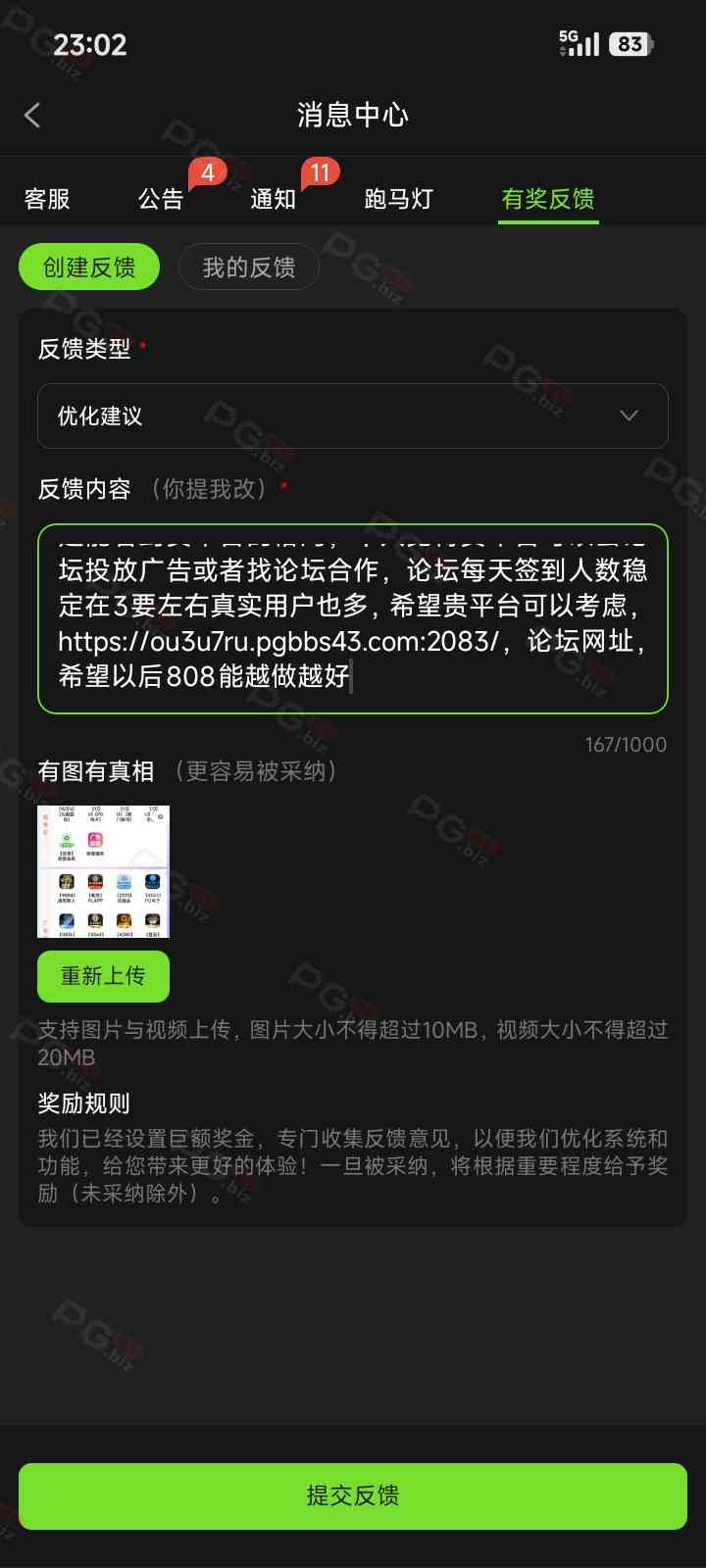The image size is (706, 1568).
Task: Switch to the 通知 tab
Action: point(274,199)
